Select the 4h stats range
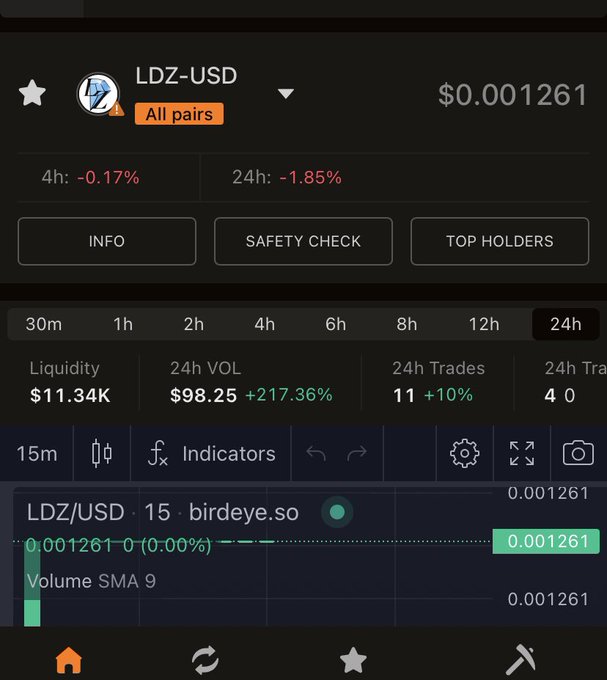The image size is (607, 680). click(264, 324)
